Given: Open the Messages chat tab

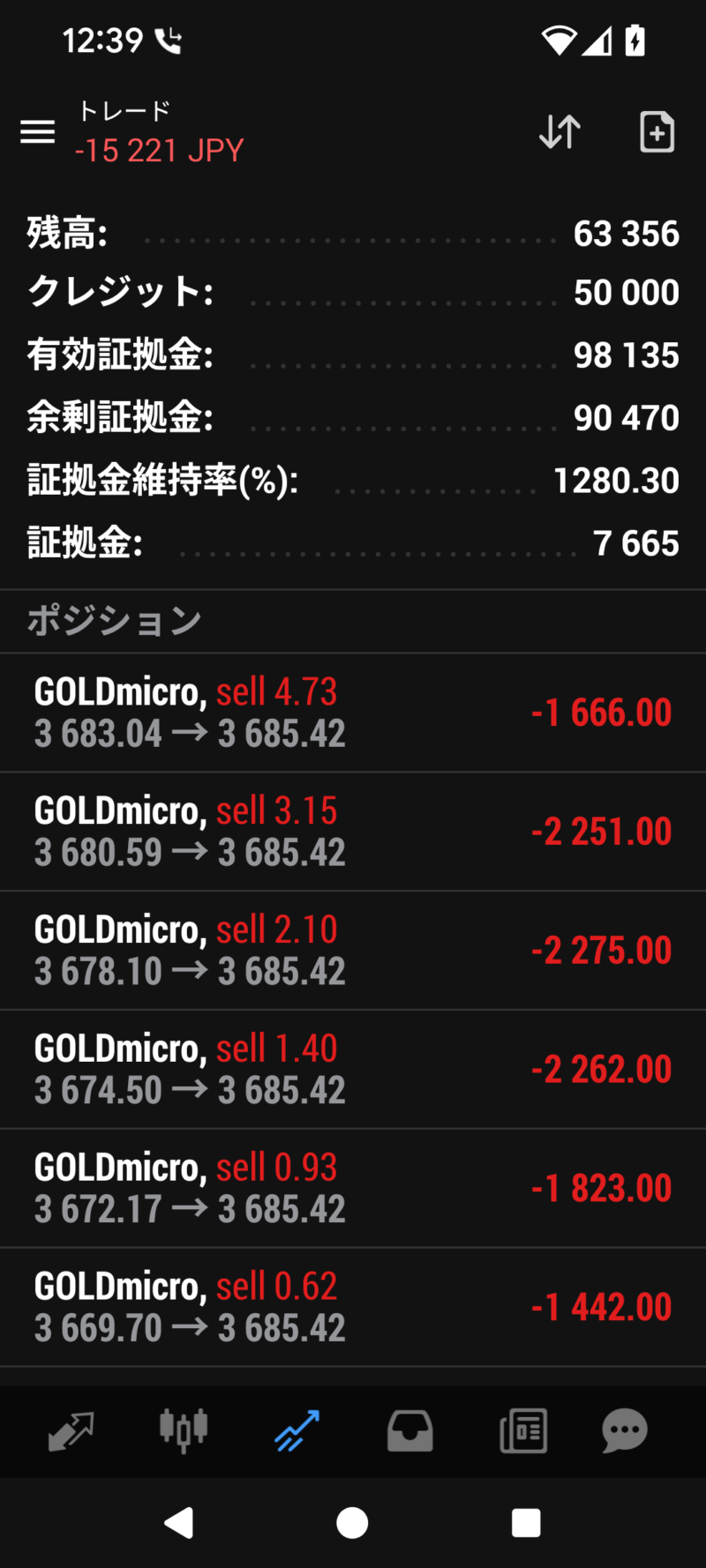Looking at the screenshot, I should (625, 1430).
